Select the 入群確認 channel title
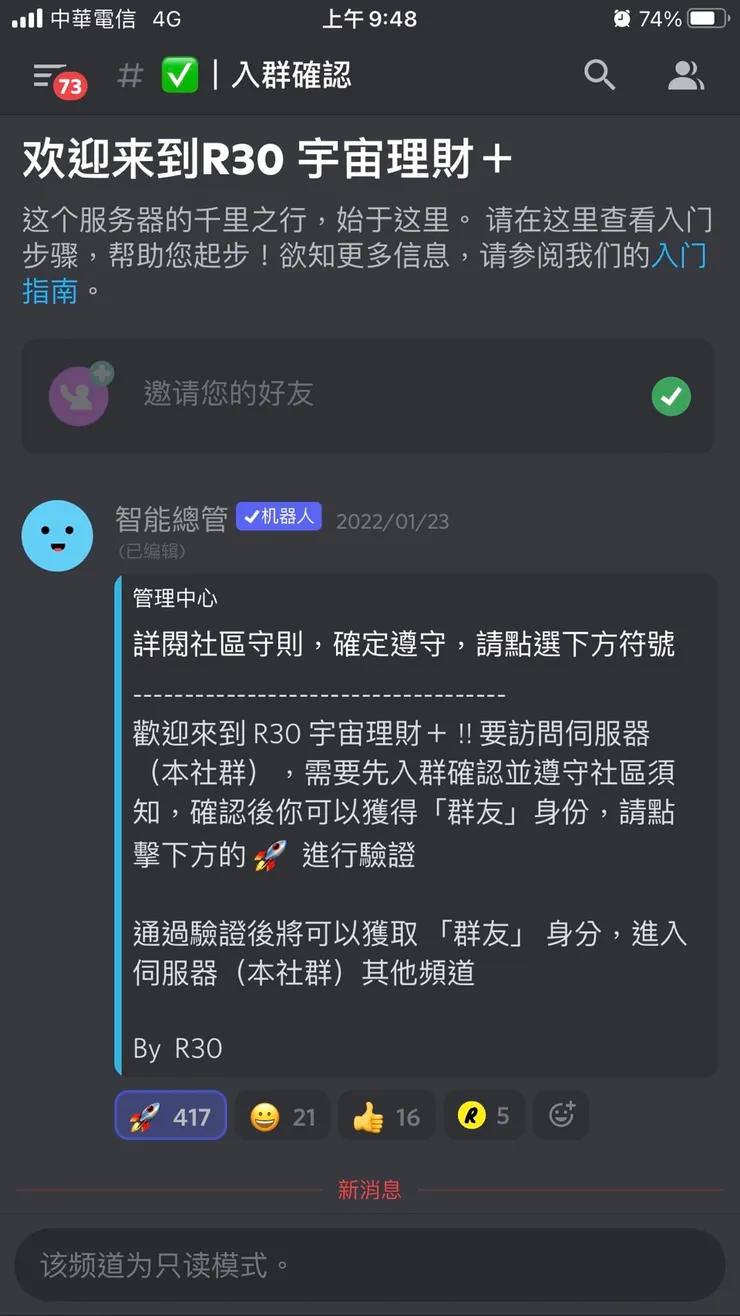Image resolution: width=740 pixels, height=1316 pixels. point(290,75)
